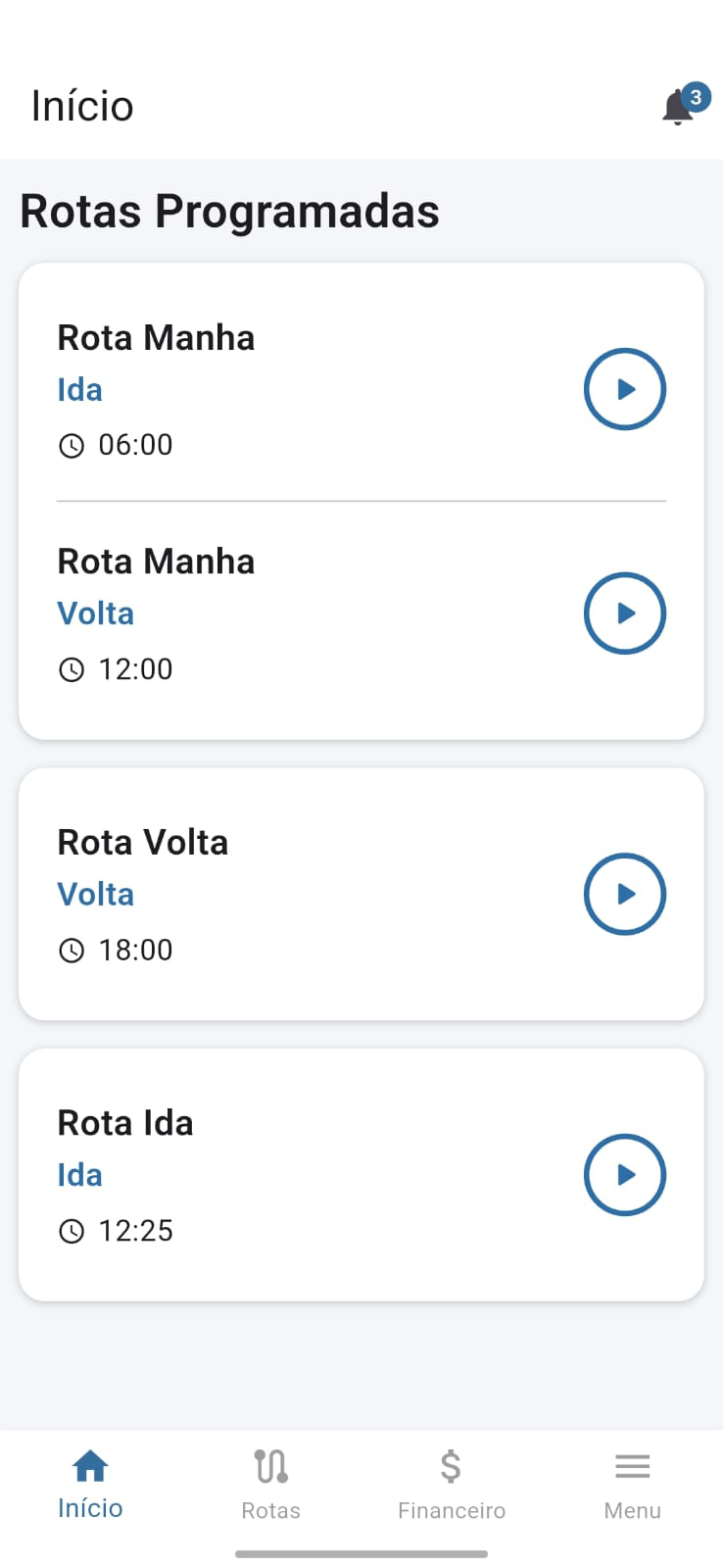Click the clock icon next to 06:00
Screen dimensions: 723x1568
72,445
